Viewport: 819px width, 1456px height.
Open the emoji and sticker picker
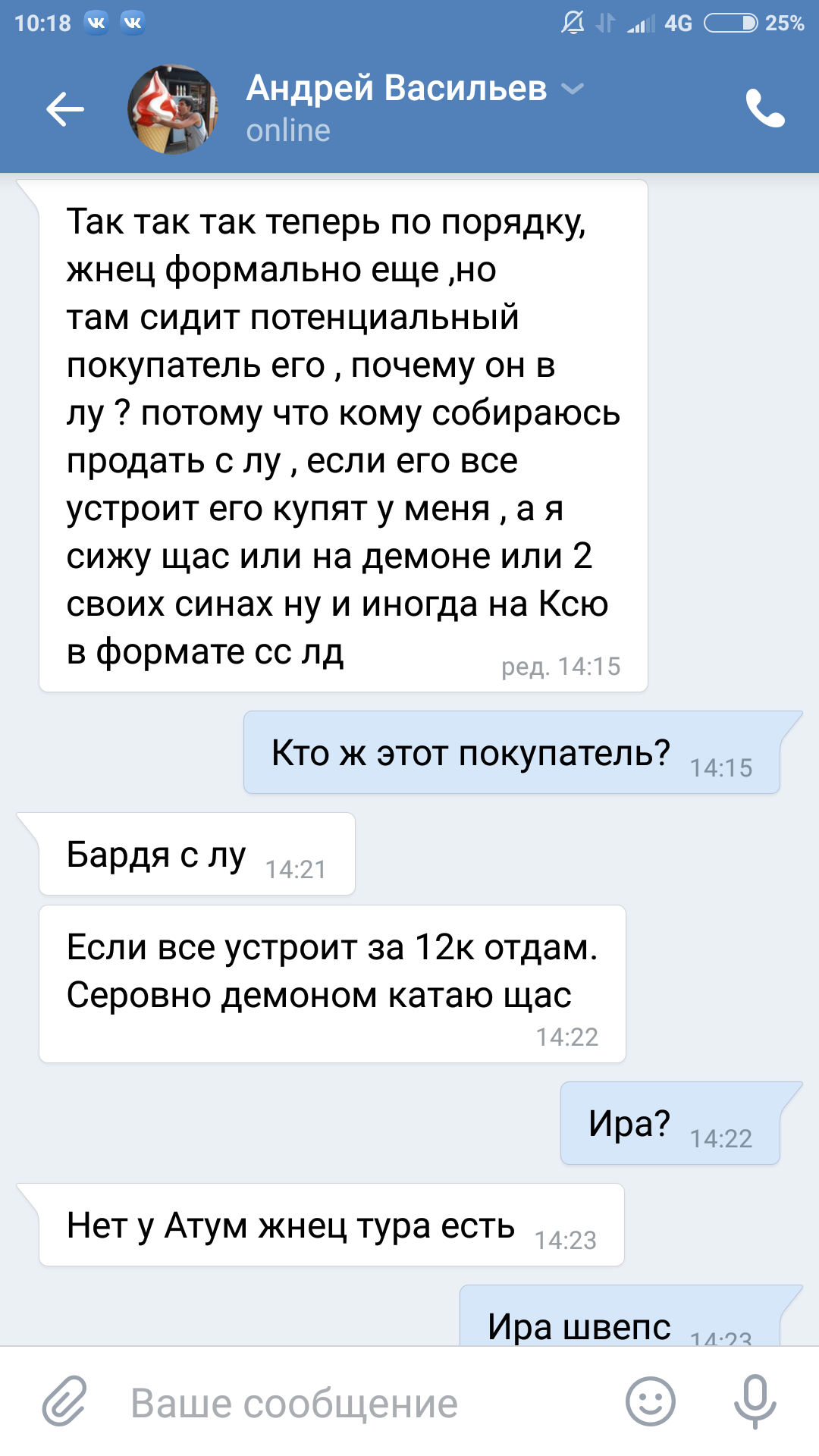coord(650,1401)
